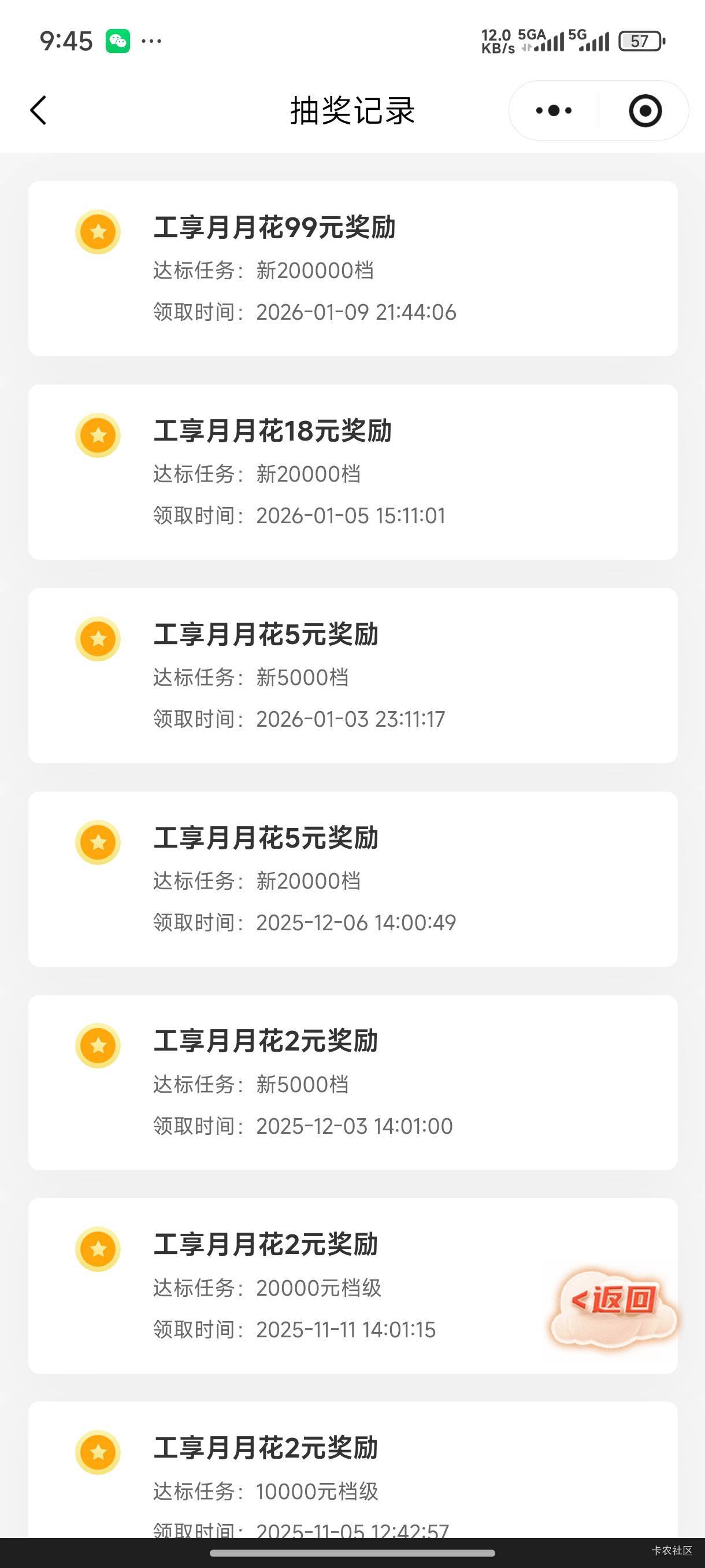Screen dimensions: 705x1568
Task: Go back using the top-left arrow
Action: pyautogui.click(x=38, y=110)
